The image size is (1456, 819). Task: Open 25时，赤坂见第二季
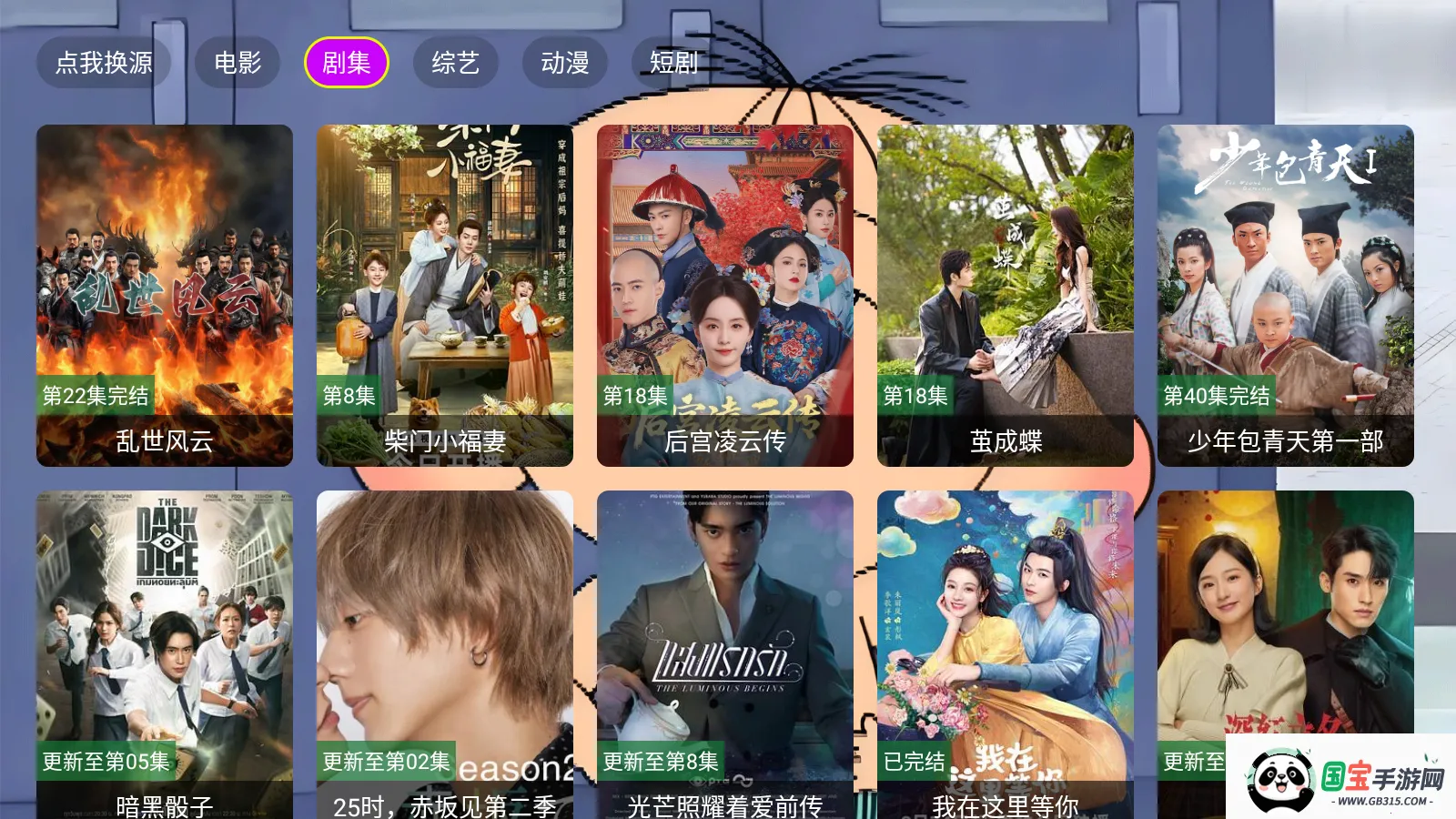coord(445,653)
